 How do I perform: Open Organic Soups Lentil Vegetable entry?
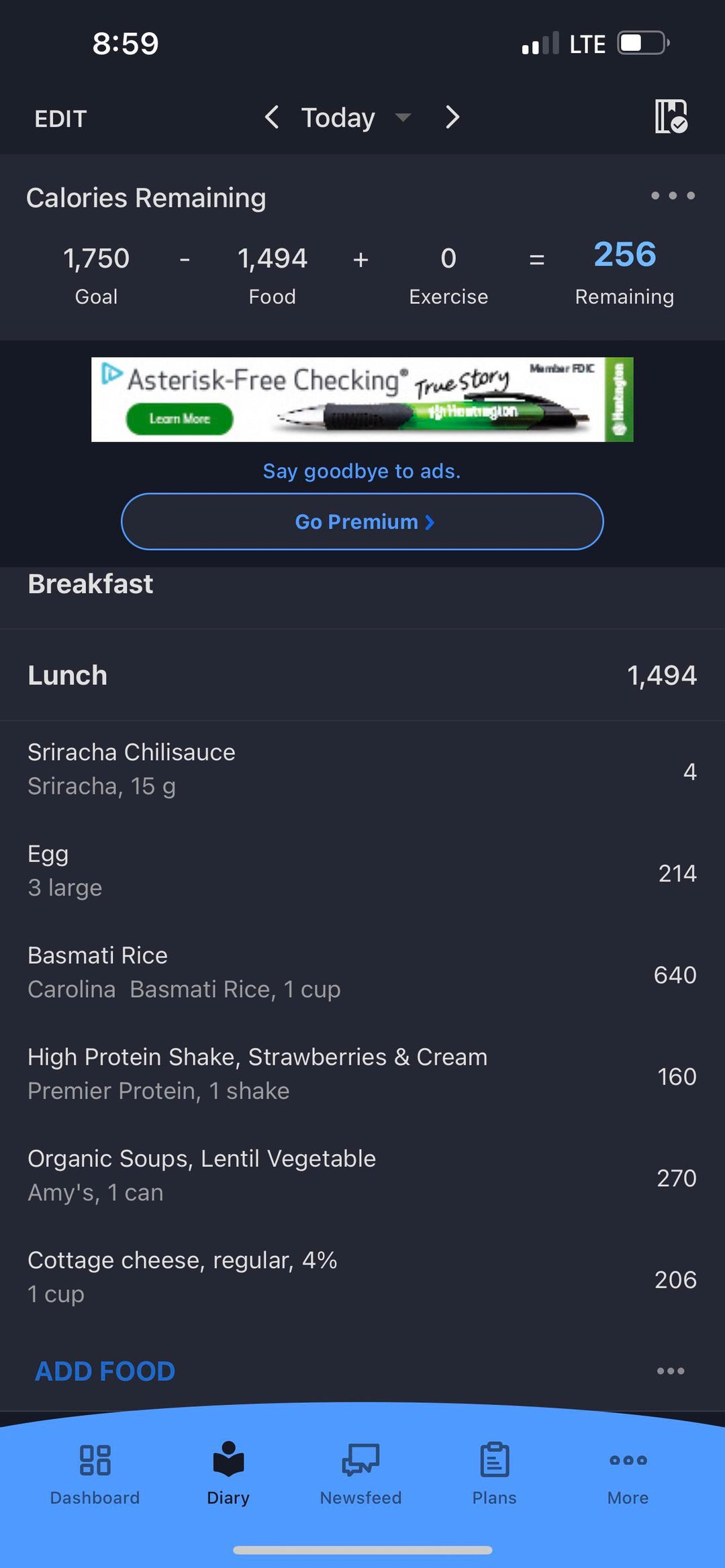tap(362, 1175)
